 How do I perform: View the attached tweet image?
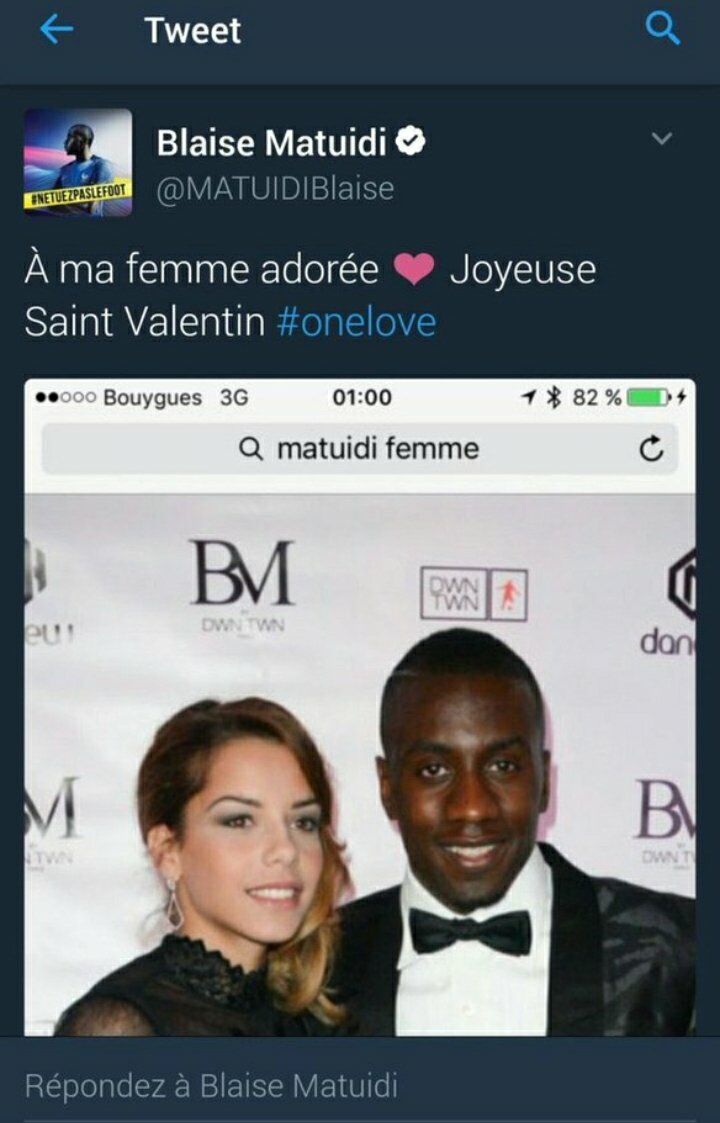coord(360,706)
